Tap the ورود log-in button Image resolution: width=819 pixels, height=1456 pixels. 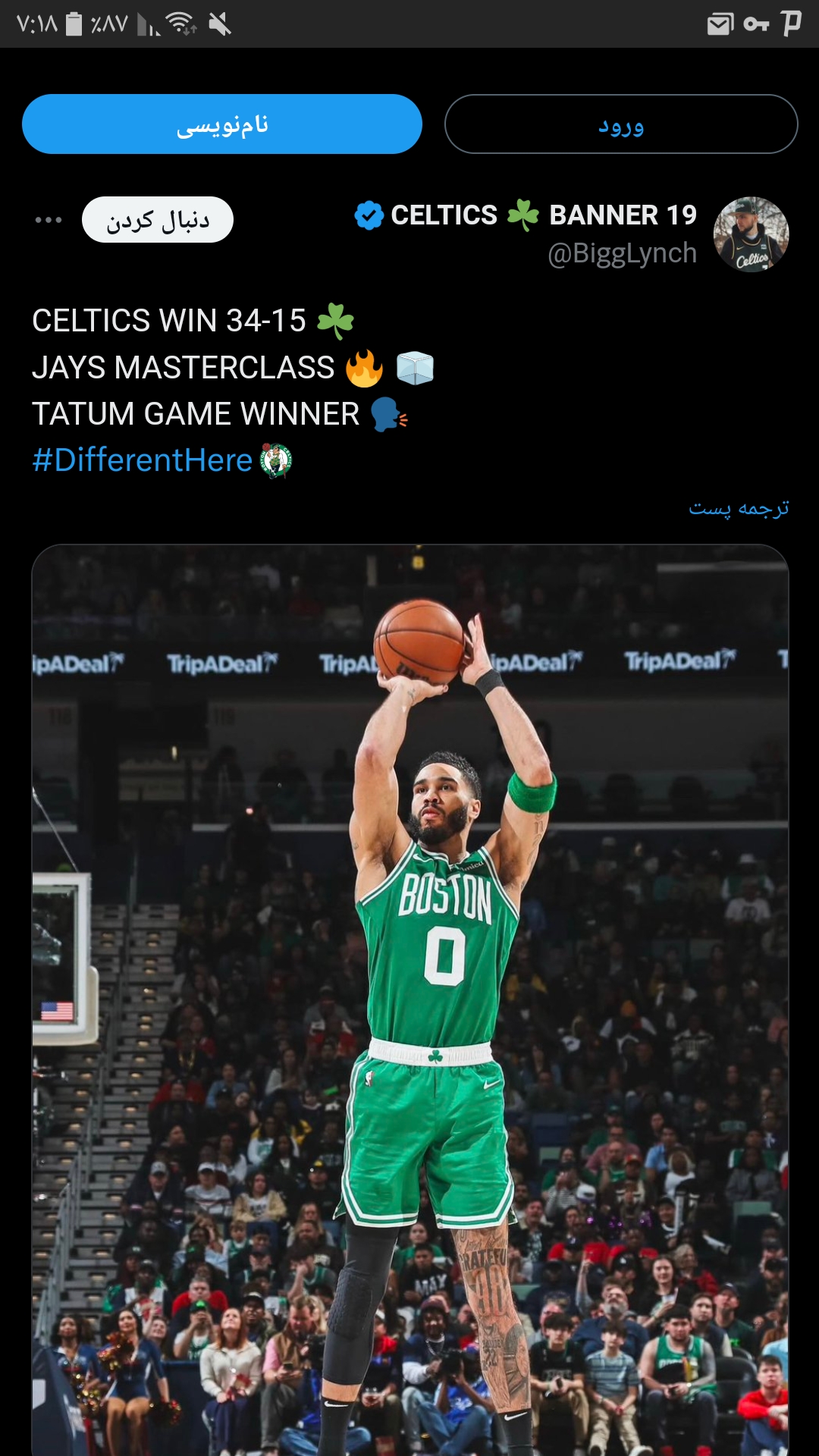[621, 124]
